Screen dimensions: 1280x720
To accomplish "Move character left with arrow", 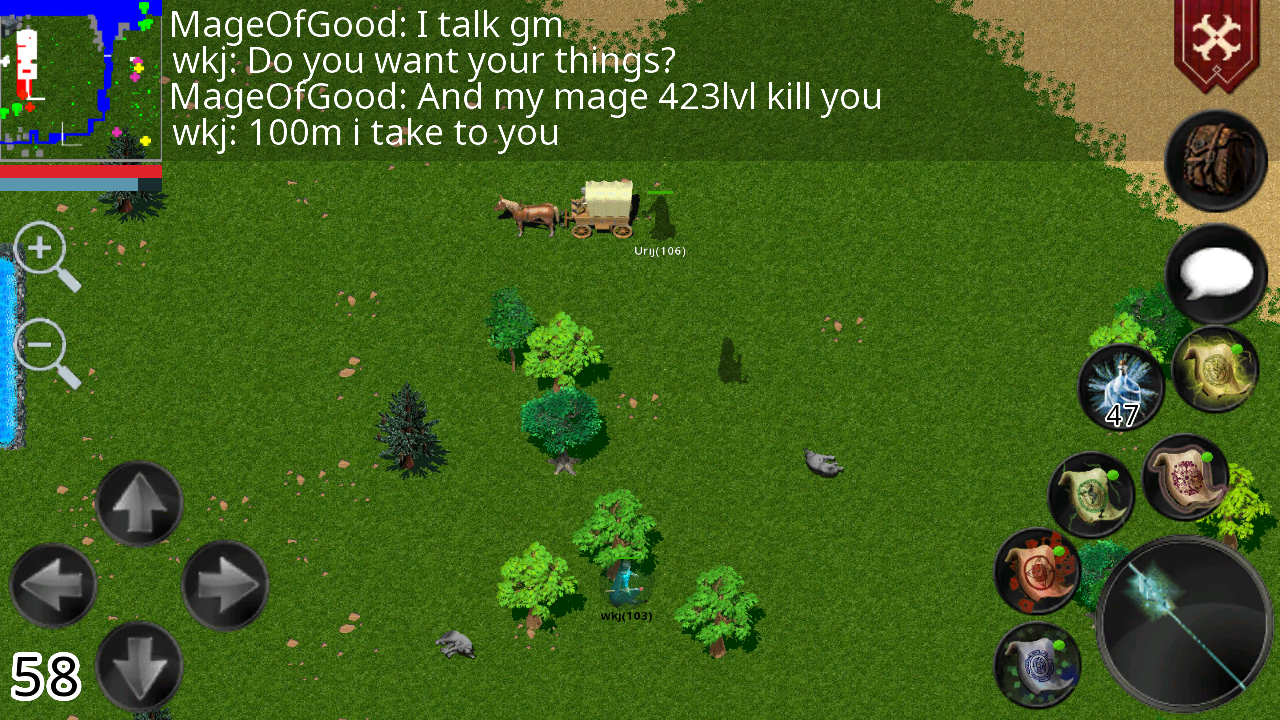I will (53, 586).
